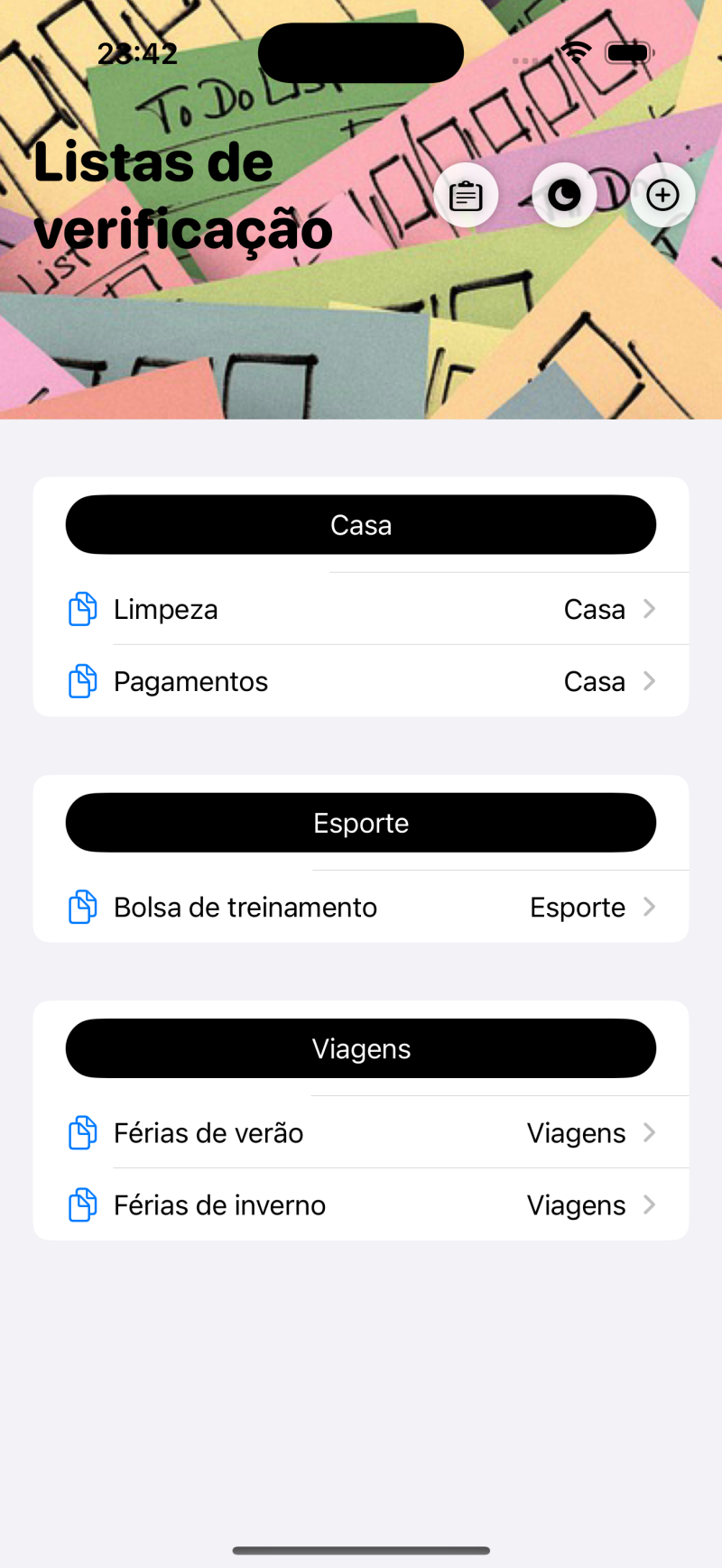Toggle dark mode with the moon icon
Image resolution: width=722 pixels, height=1568 pixels.
point(564,195)
